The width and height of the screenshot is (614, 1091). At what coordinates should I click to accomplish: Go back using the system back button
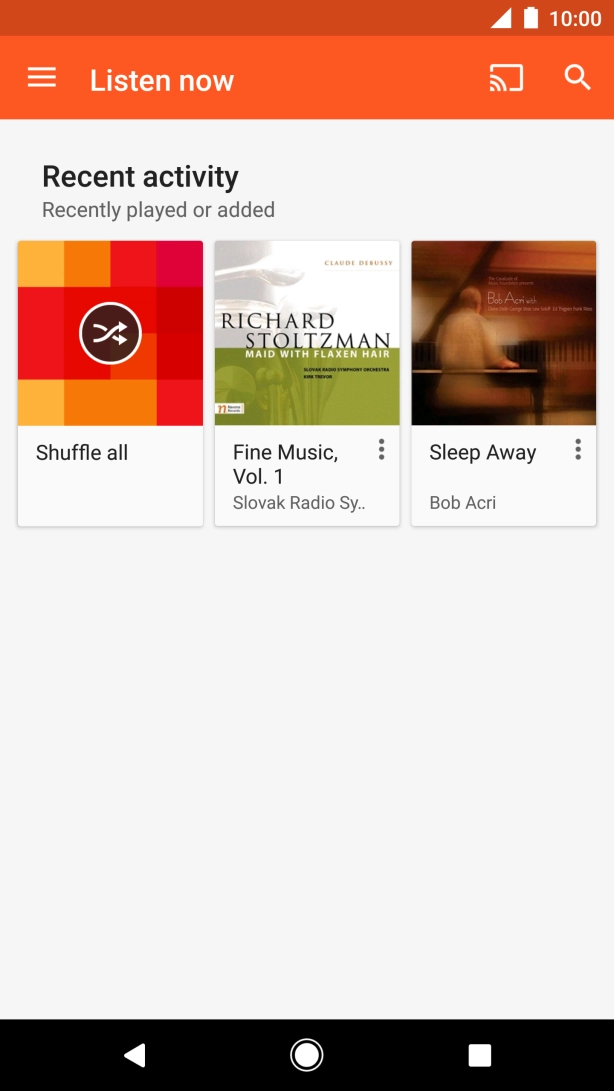coord(134,1055)
